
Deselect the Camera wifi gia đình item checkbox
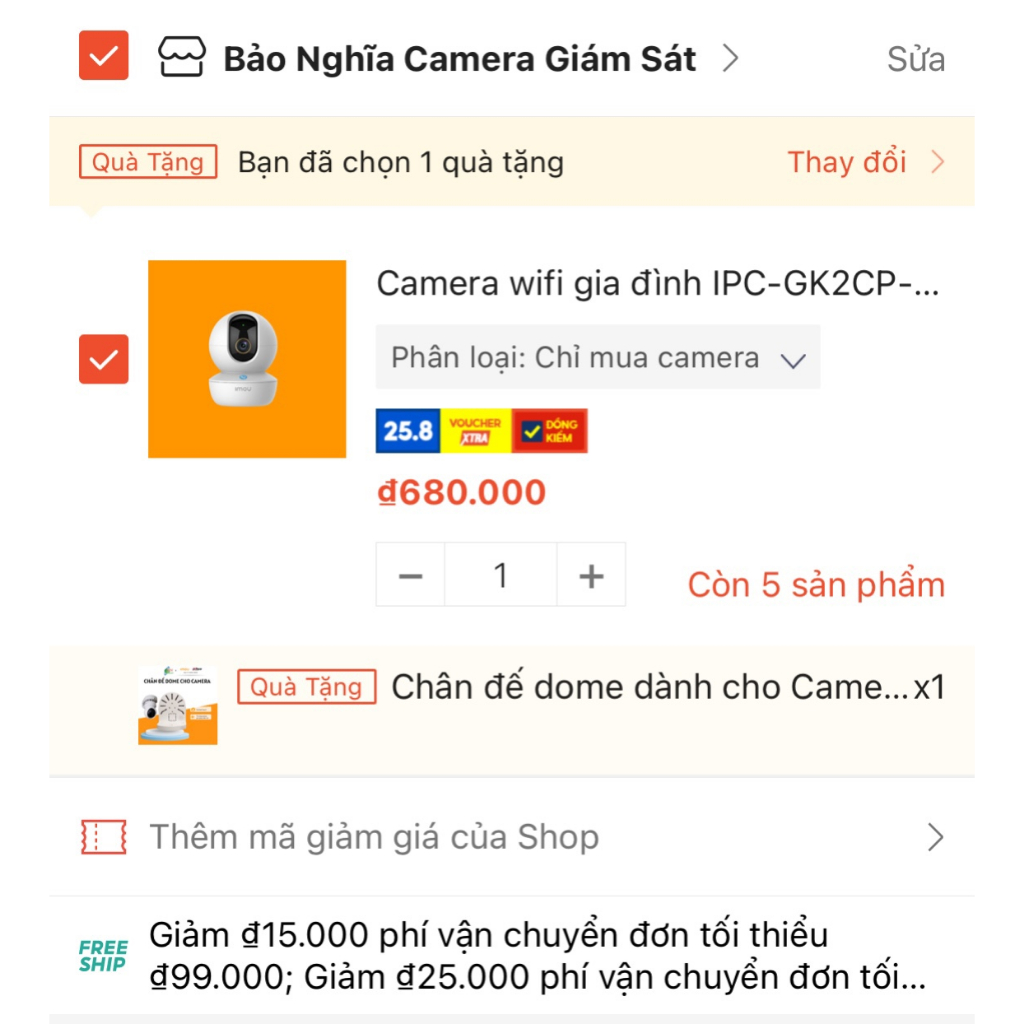104,359
